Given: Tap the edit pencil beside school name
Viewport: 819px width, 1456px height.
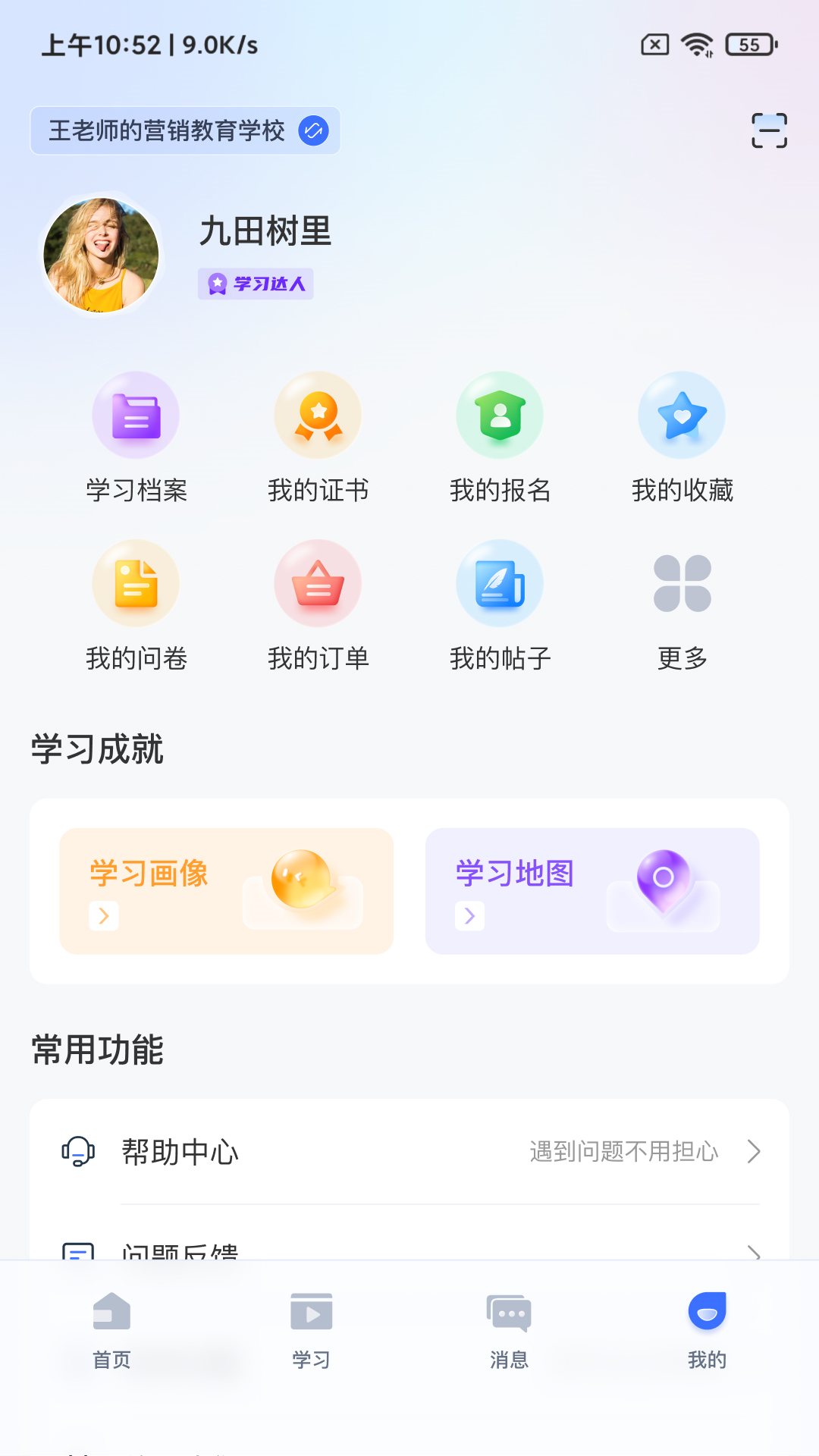Looking at the screenshot, I should tap(312, 130).
